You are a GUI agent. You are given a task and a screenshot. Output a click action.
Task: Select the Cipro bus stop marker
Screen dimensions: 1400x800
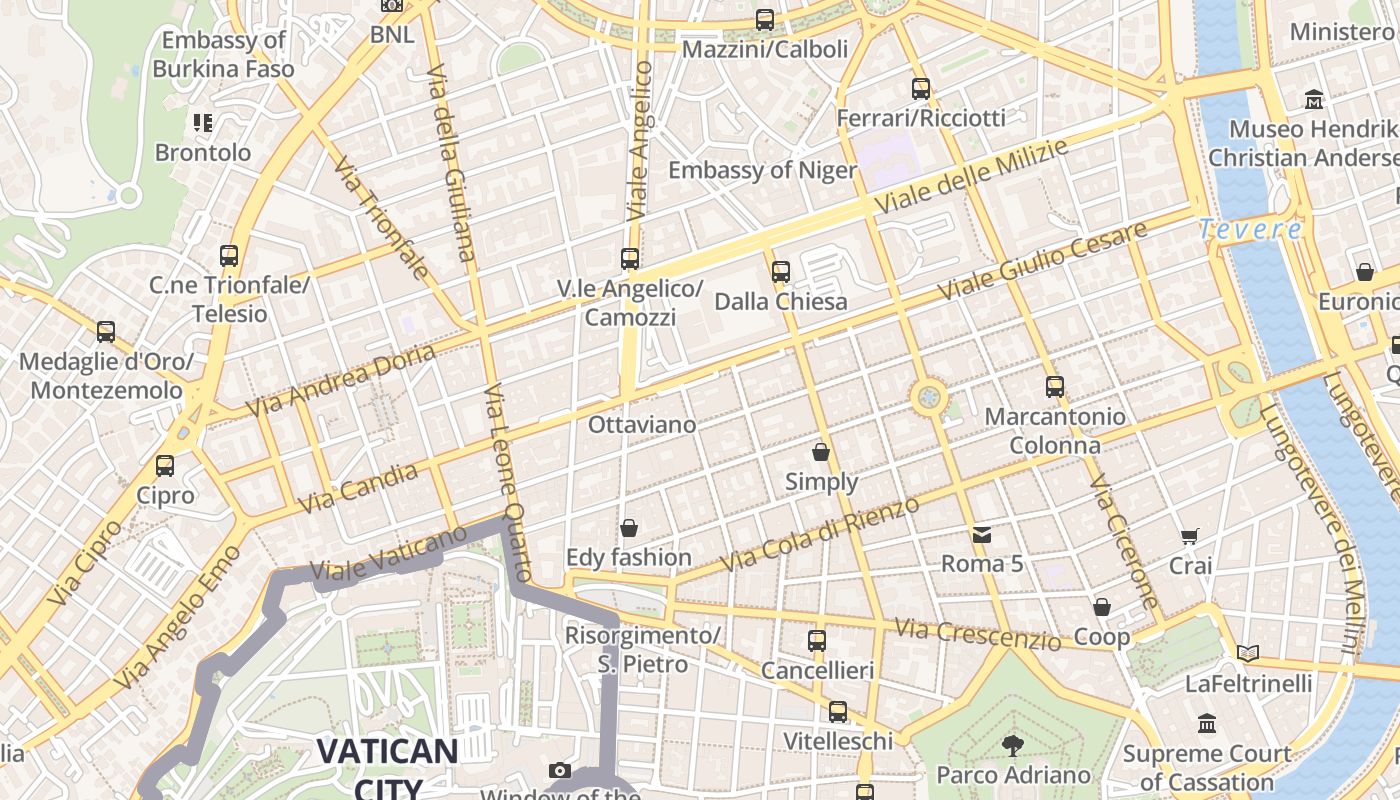tap(165, 466)
